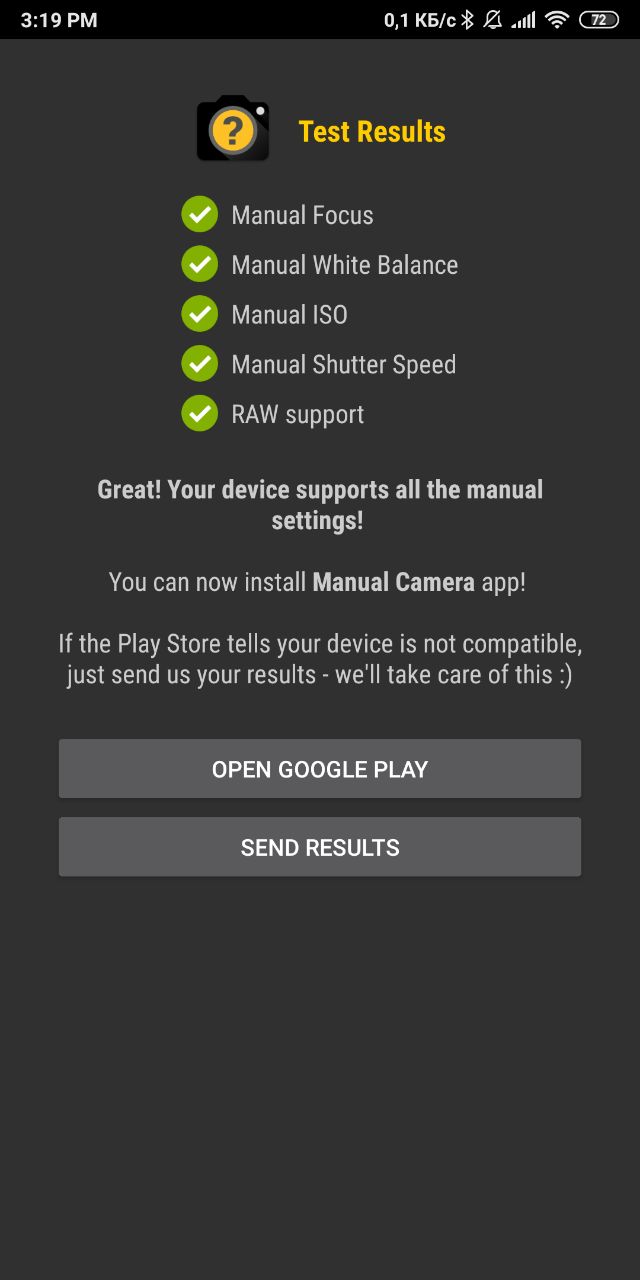Screen dimensions: 640x1280
Task: Send the test results
Action: [x=320, y=847]
